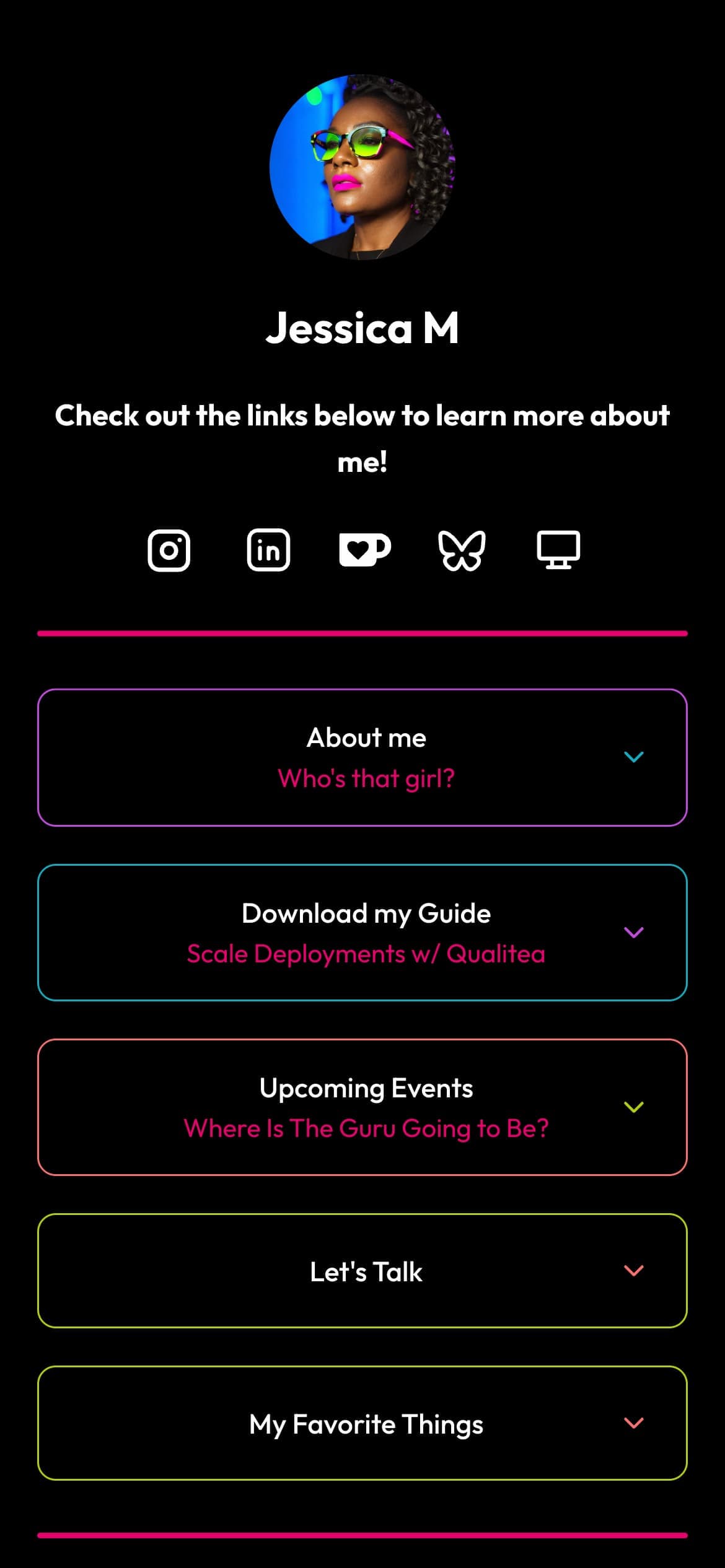This screenshot has width=725, height=1568.
Task: Visit the website monitor icon
Action: [x=558, y=550]
